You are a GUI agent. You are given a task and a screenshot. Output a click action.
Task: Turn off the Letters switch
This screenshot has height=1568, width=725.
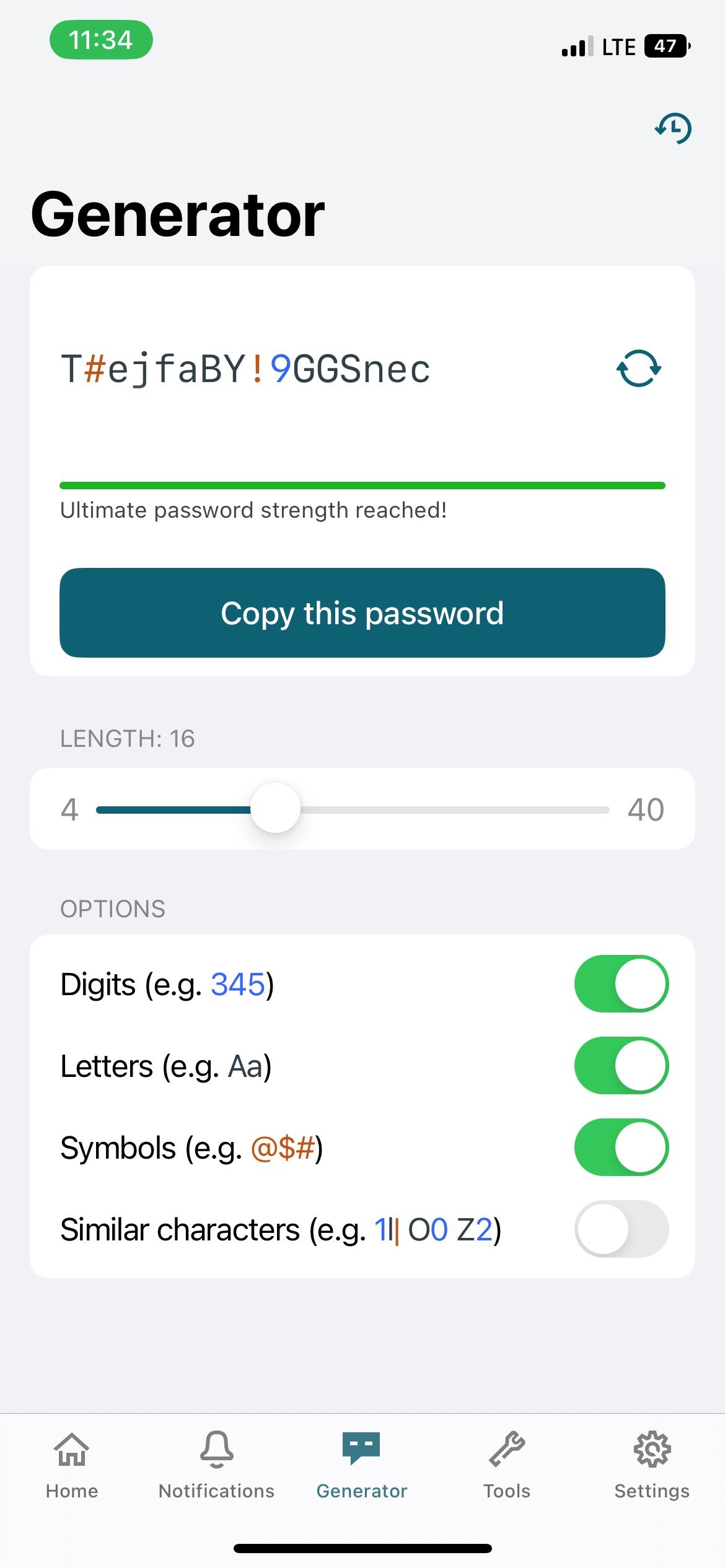point(622,1065)
